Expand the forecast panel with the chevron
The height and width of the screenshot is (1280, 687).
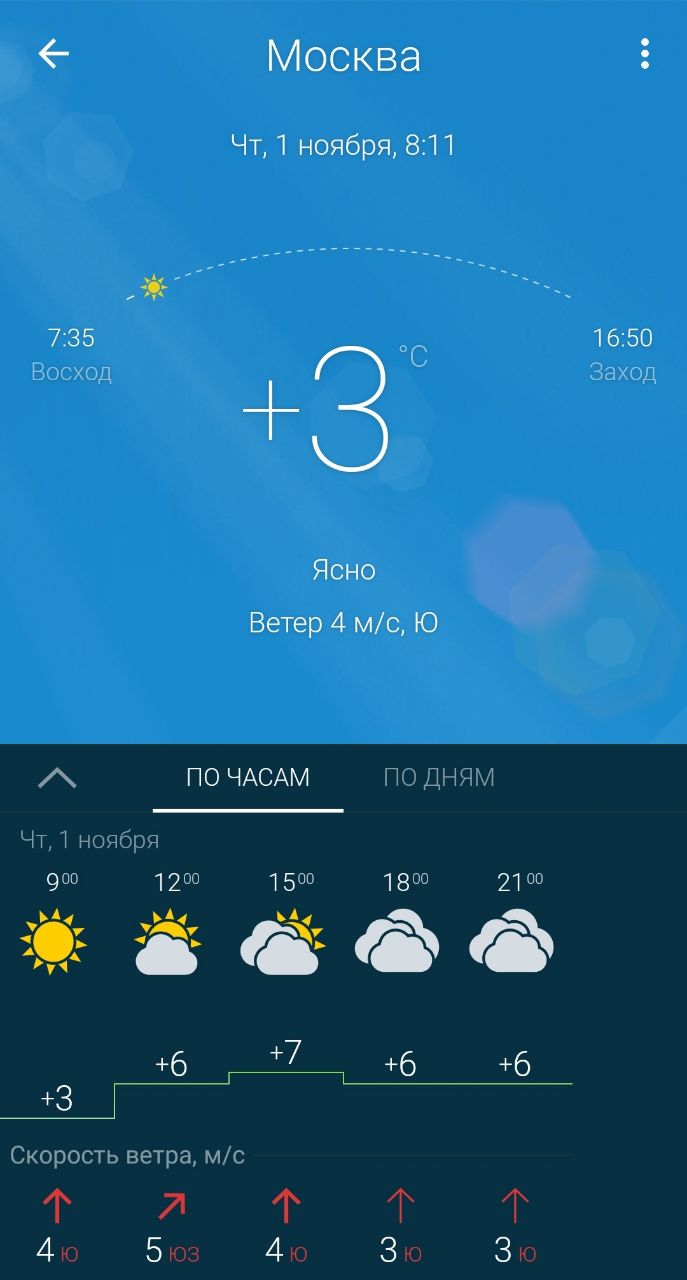click(x=57, y=777)
